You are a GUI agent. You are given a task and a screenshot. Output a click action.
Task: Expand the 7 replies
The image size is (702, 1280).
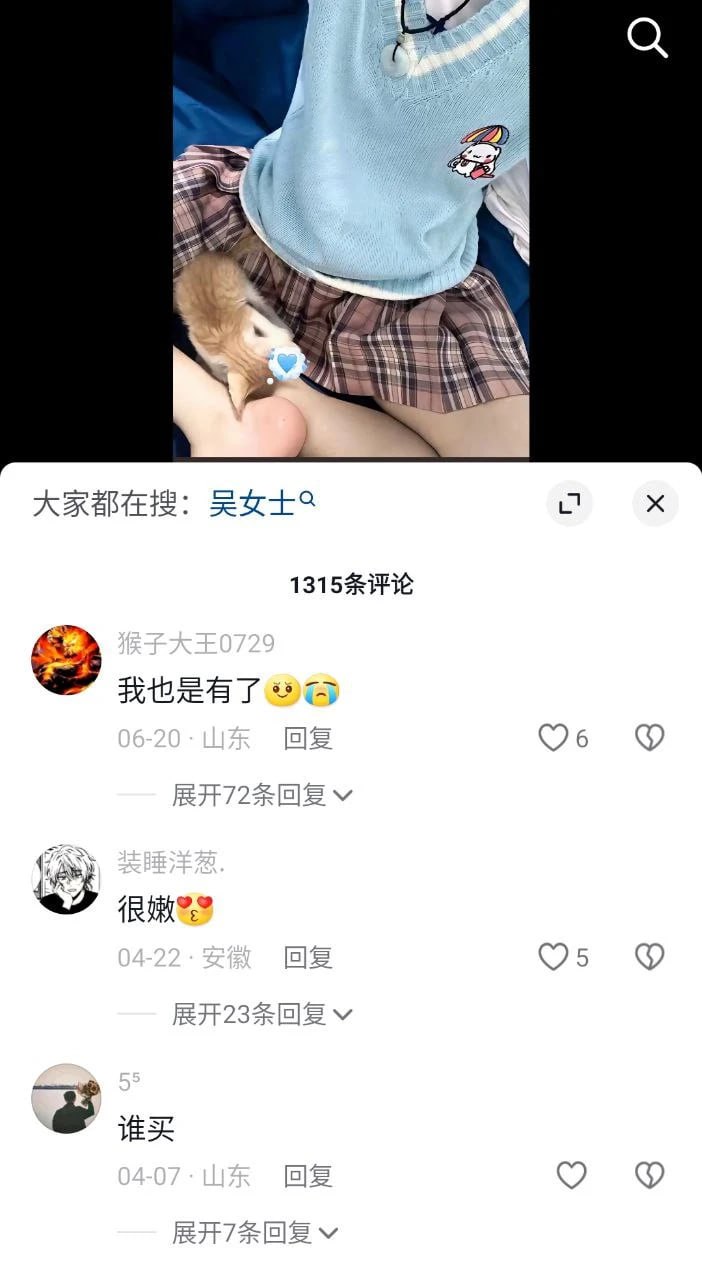pyautogui.click(x=255, y=1233)
